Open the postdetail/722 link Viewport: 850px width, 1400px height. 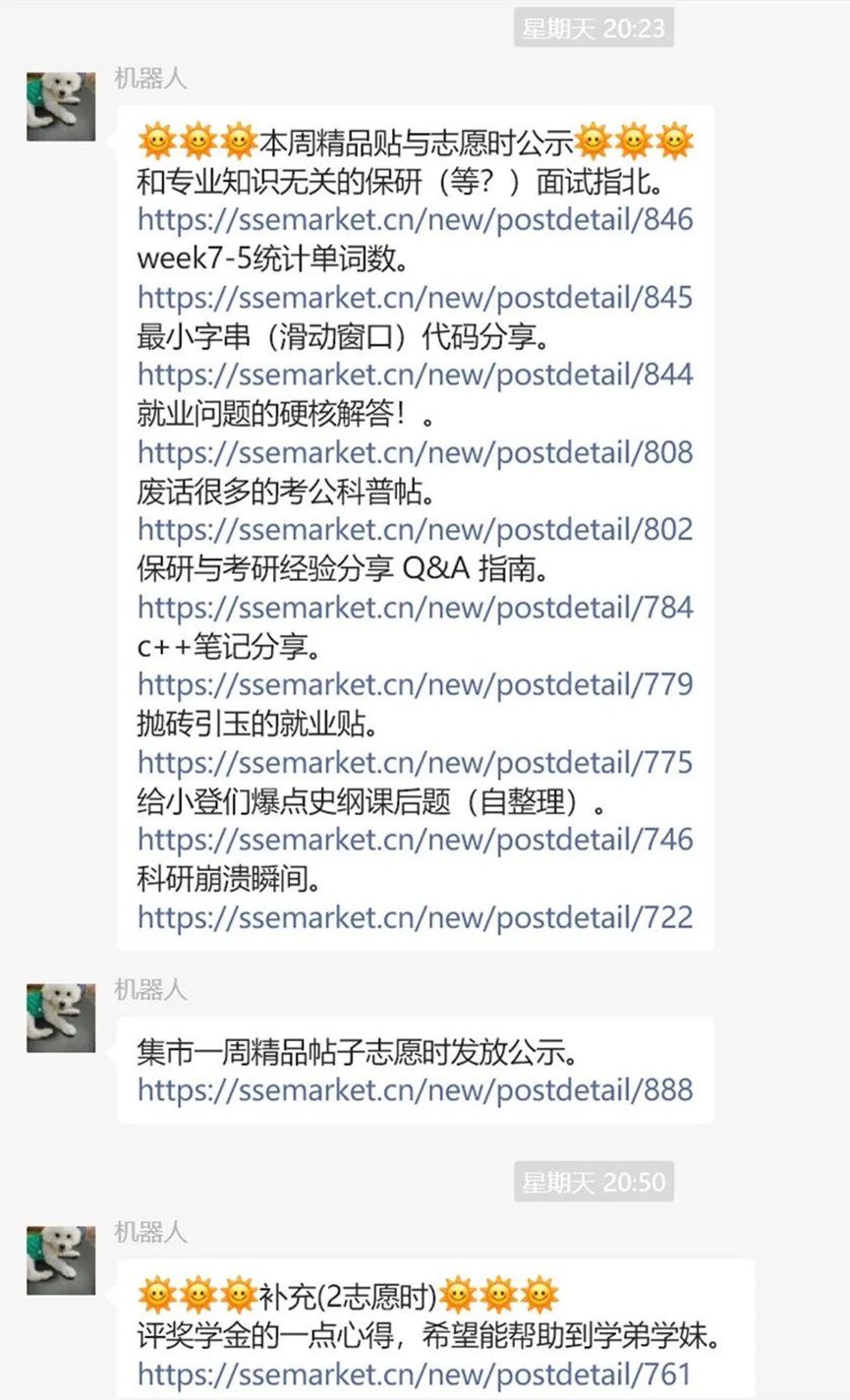pos(415,917)
